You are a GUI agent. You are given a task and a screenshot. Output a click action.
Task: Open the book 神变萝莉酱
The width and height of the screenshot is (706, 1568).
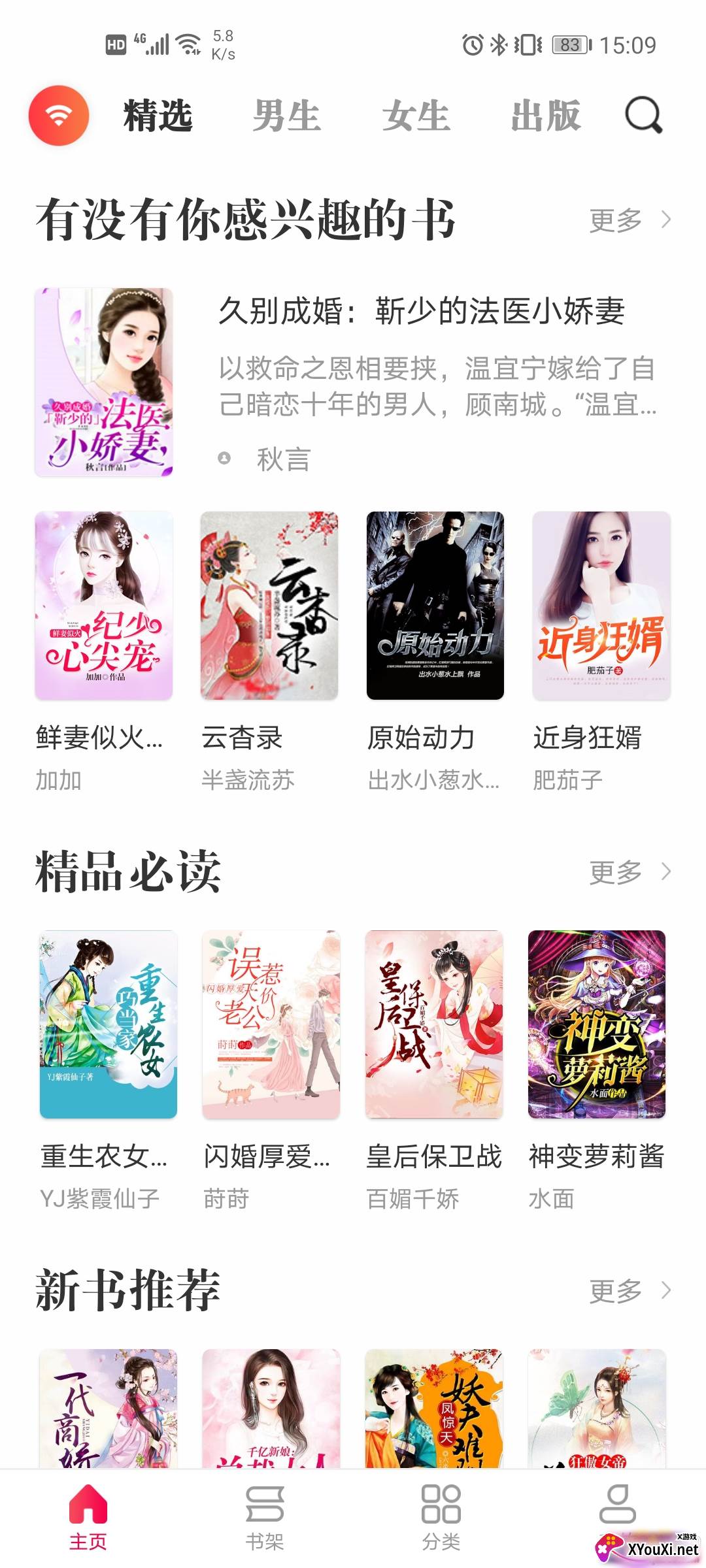click(596, 1024)
